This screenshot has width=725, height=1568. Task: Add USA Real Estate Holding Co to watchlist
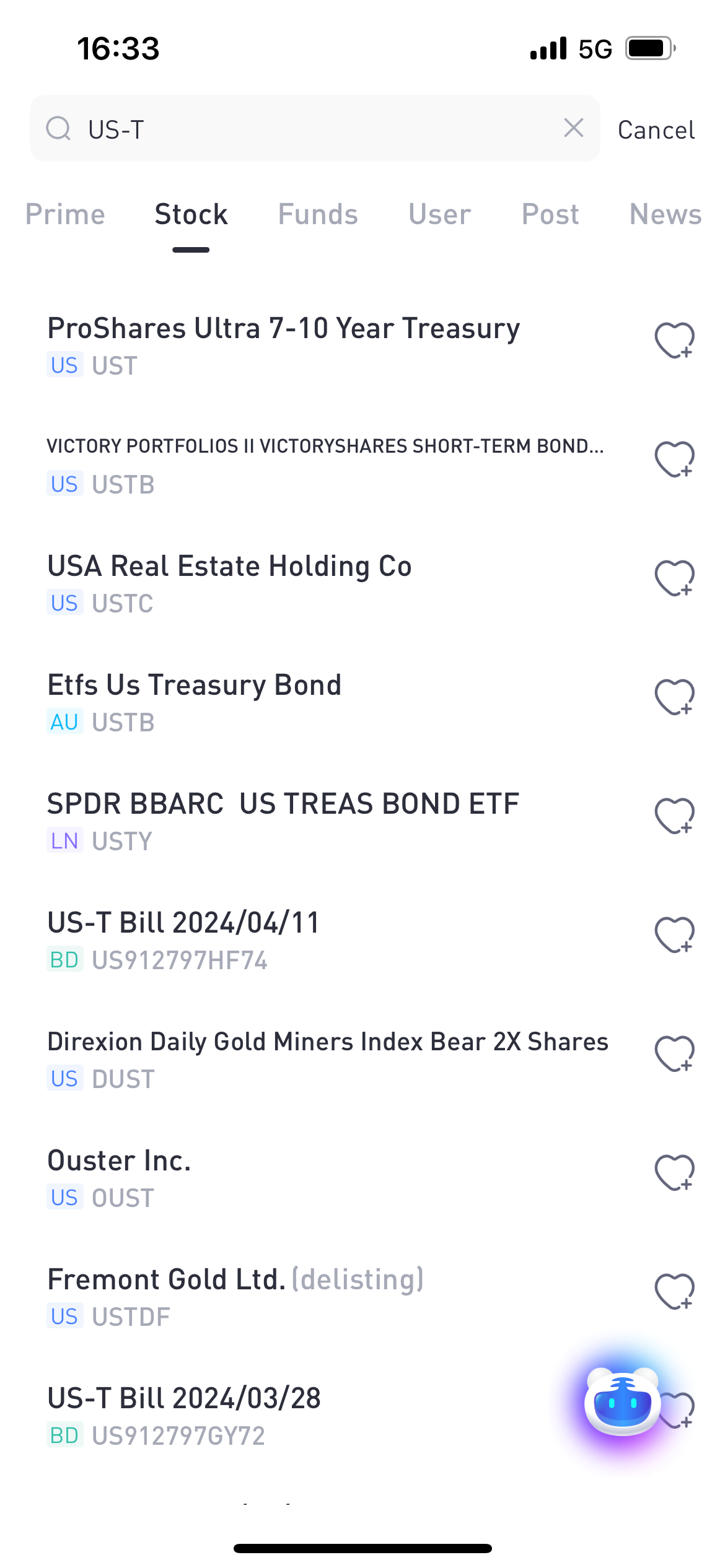[674, 578]
